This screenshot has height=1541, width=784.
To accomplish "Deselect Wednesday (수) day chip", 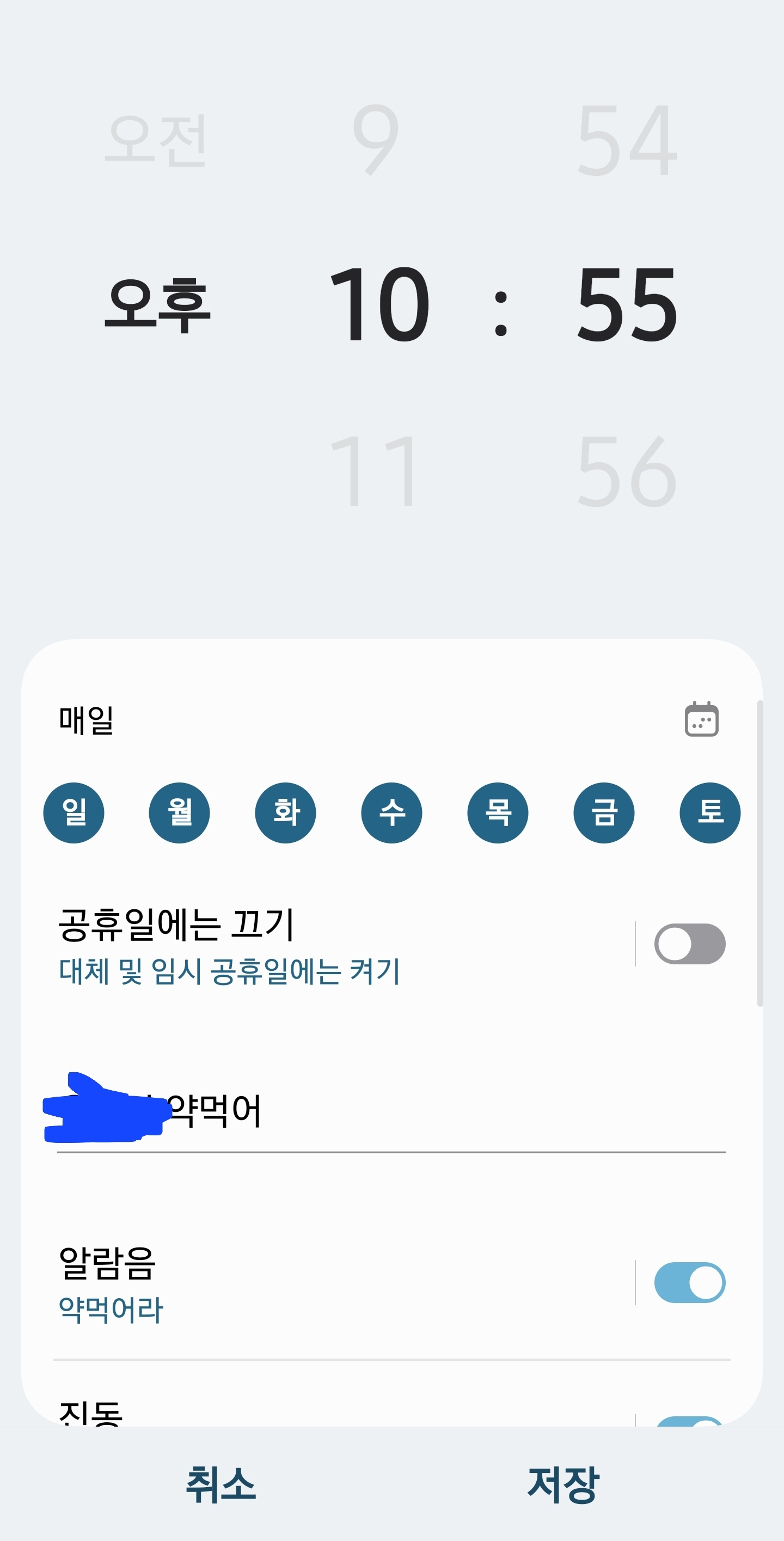I will point(391,812).
